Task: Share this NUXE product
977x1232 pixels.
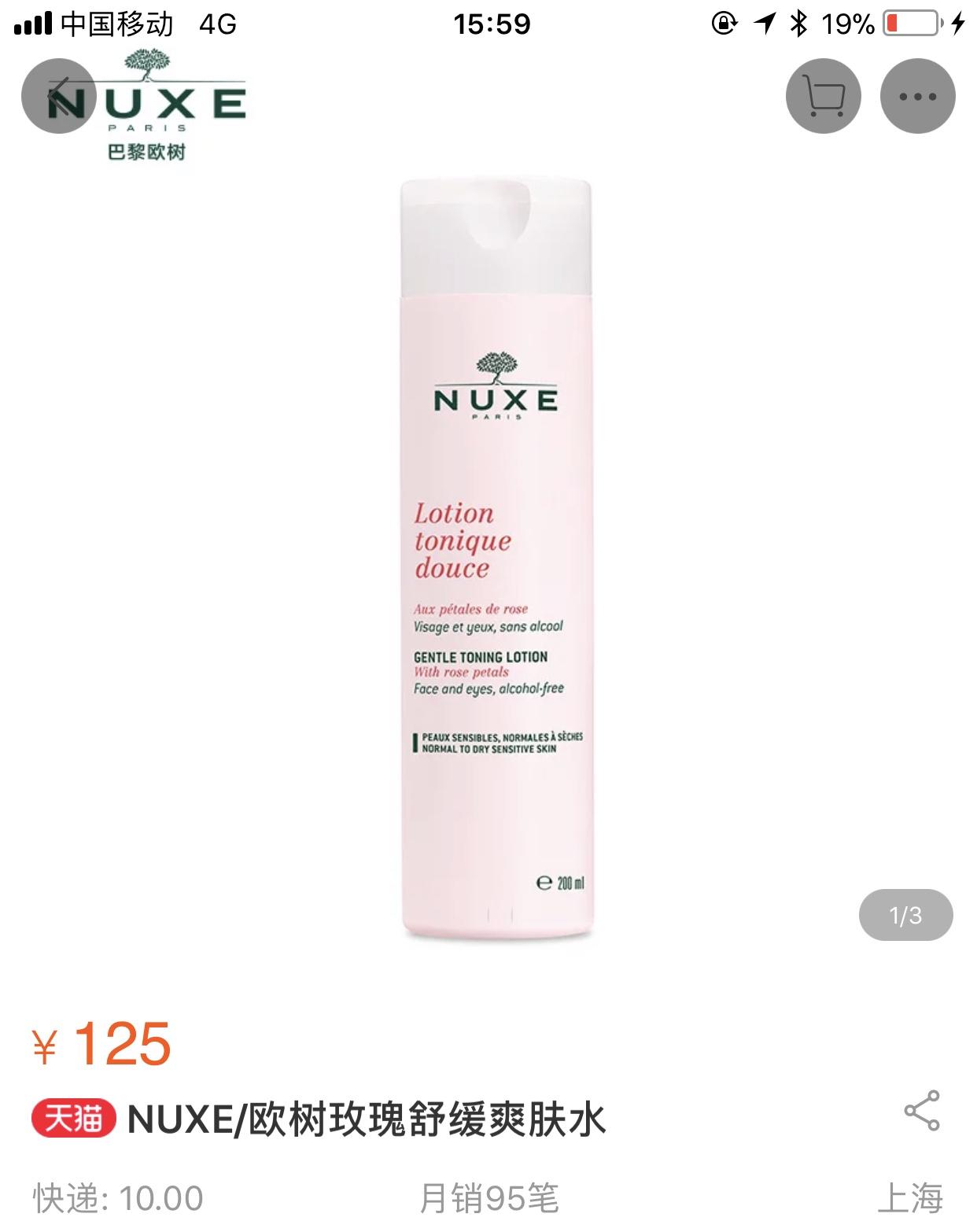Action: (x=922, y=1110)
